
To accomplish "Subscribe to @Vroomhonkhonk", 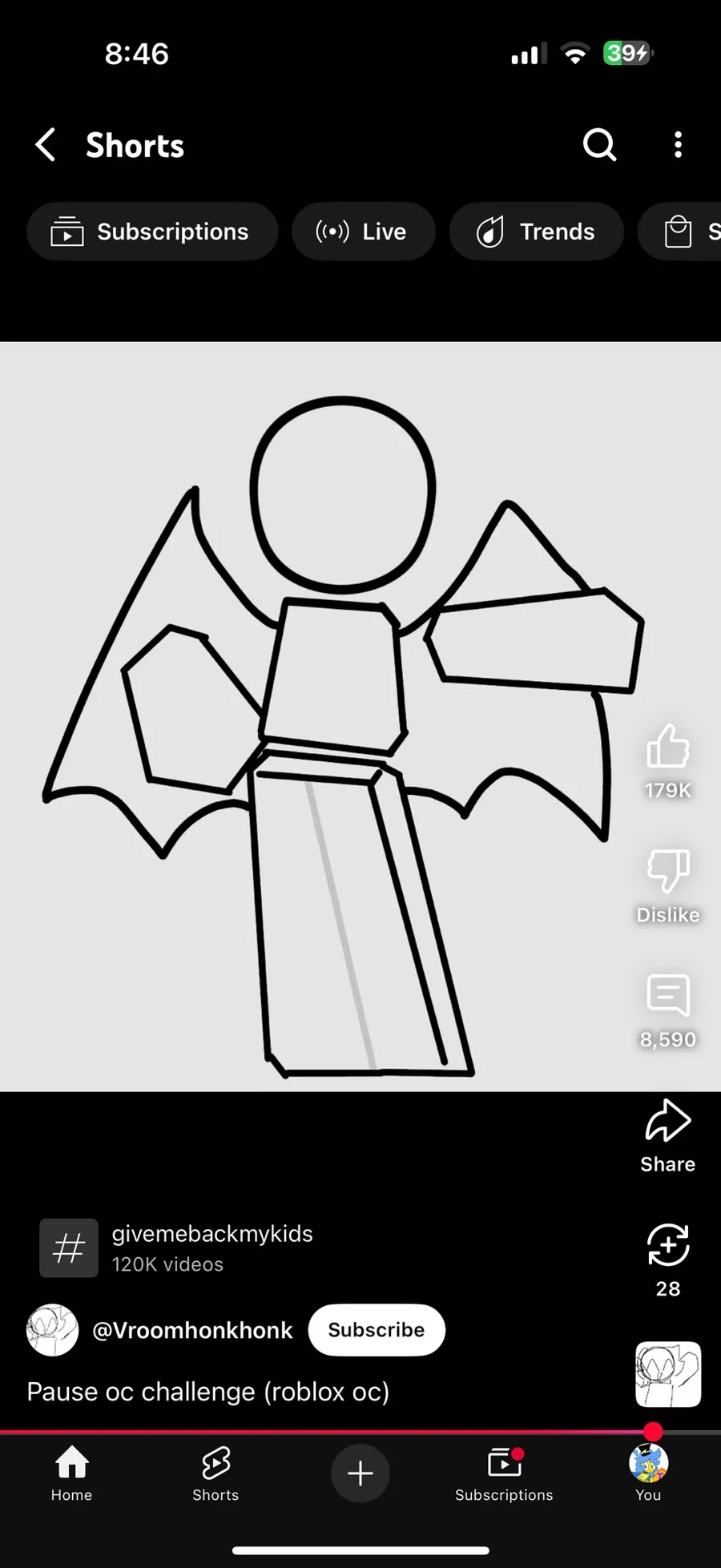I will [x=376, y=1330].
